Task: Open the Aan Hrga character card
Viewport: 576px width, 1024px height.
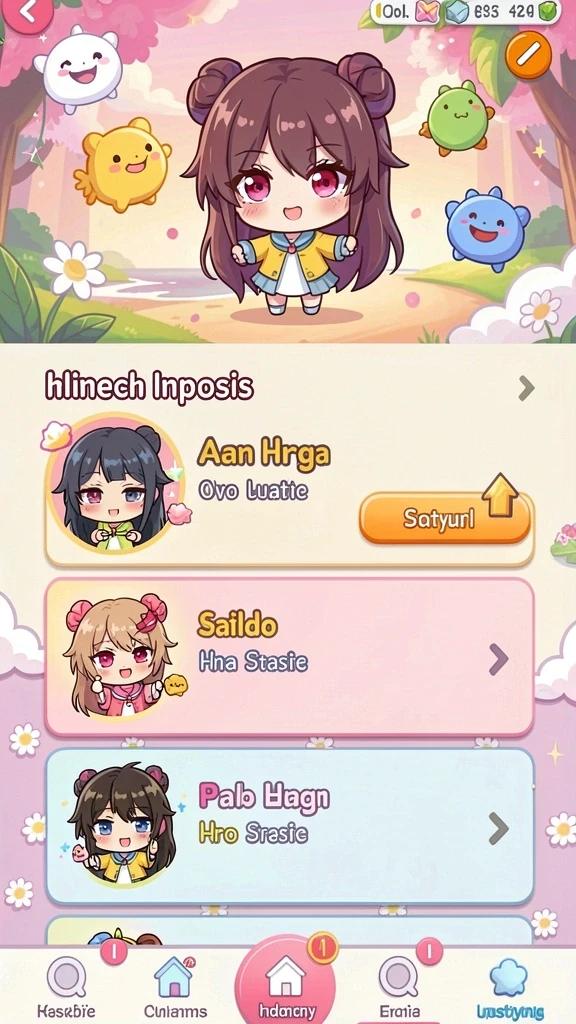Action: [x=289, y=490]
